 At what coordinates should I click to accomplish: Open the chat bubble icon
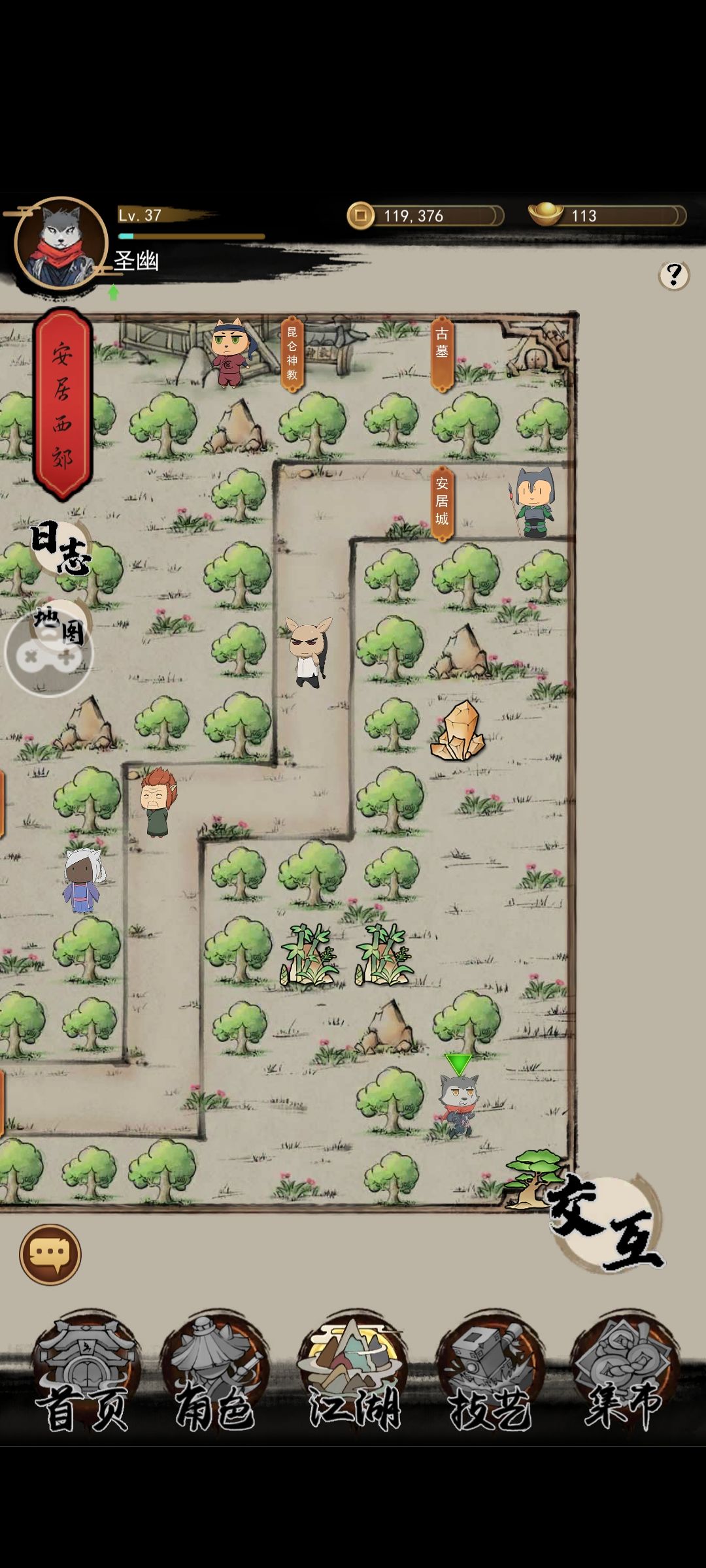click(x=50, y=1254)
